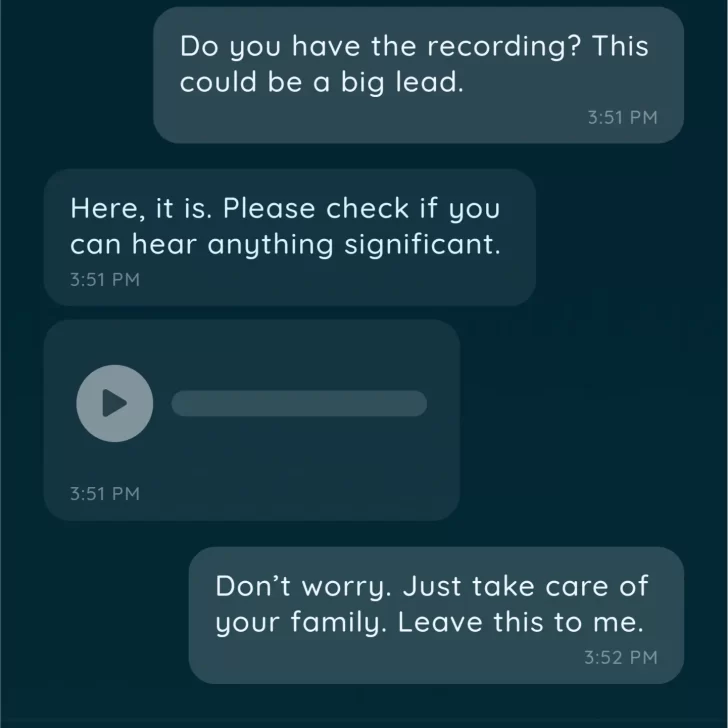Play the voice recording message

click(115, 403)
